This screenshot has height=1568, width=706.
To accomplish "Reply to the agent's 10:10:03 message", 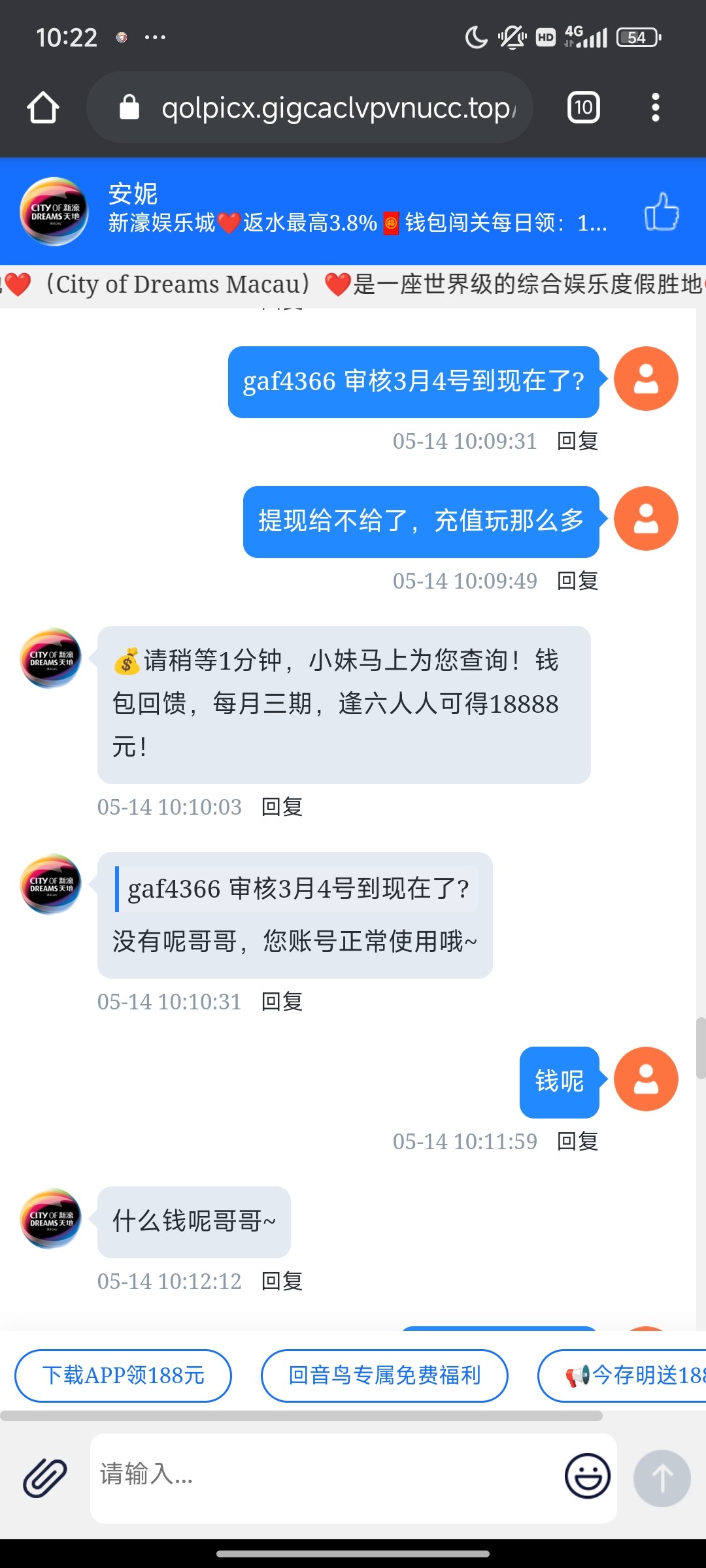I will point(282,808).
